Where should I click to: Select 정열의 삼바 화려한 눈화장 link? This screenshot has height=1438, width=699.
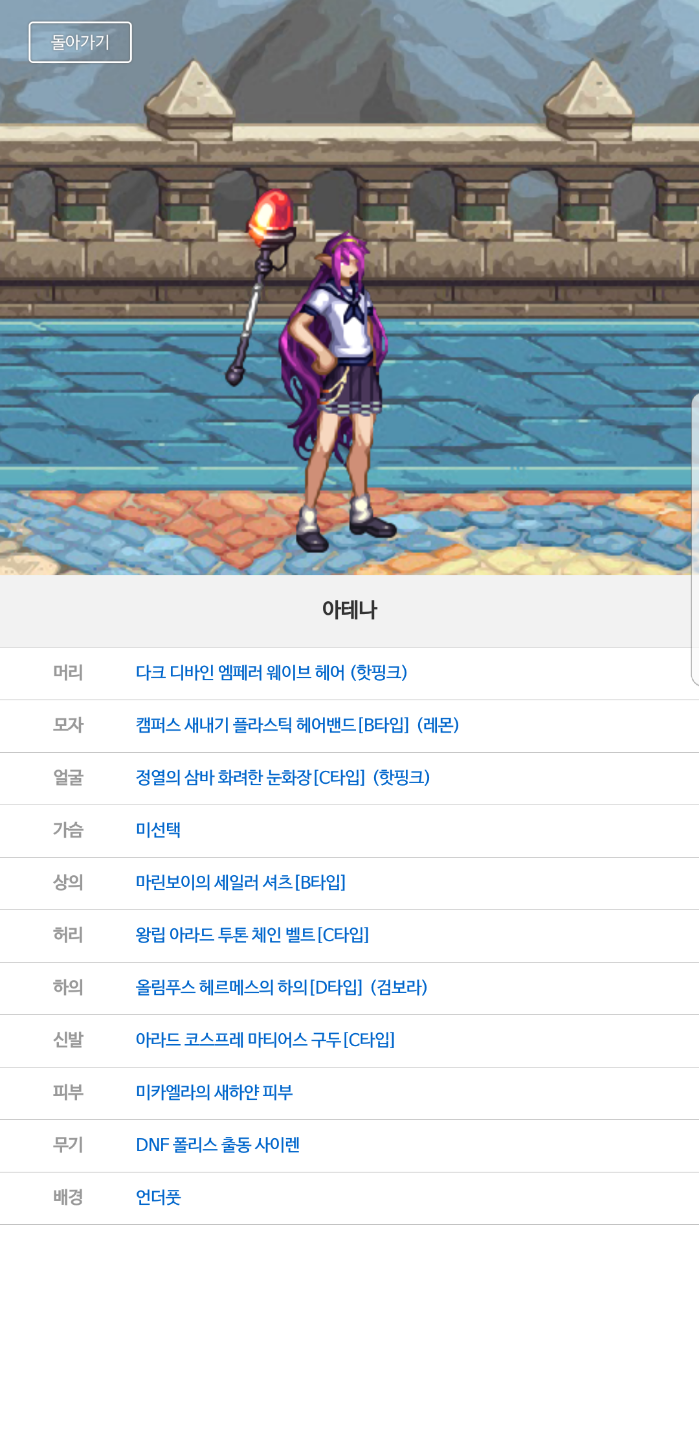click(282, 778)
